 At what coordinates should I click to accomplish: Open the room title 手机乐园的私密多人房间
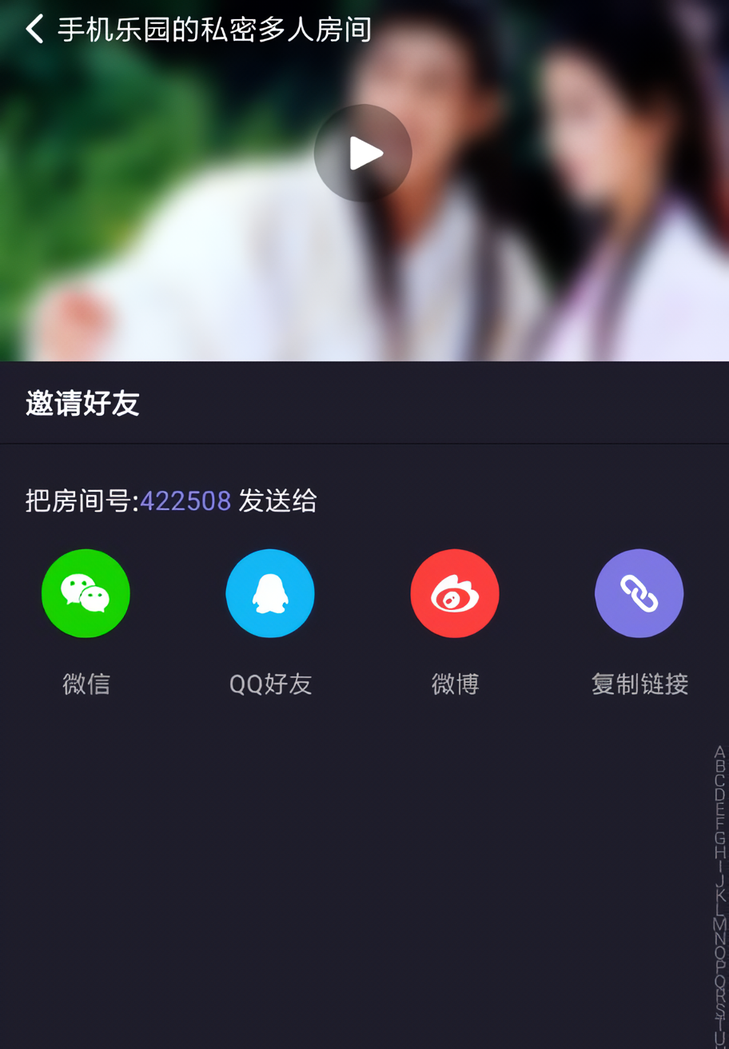point(212,29)
